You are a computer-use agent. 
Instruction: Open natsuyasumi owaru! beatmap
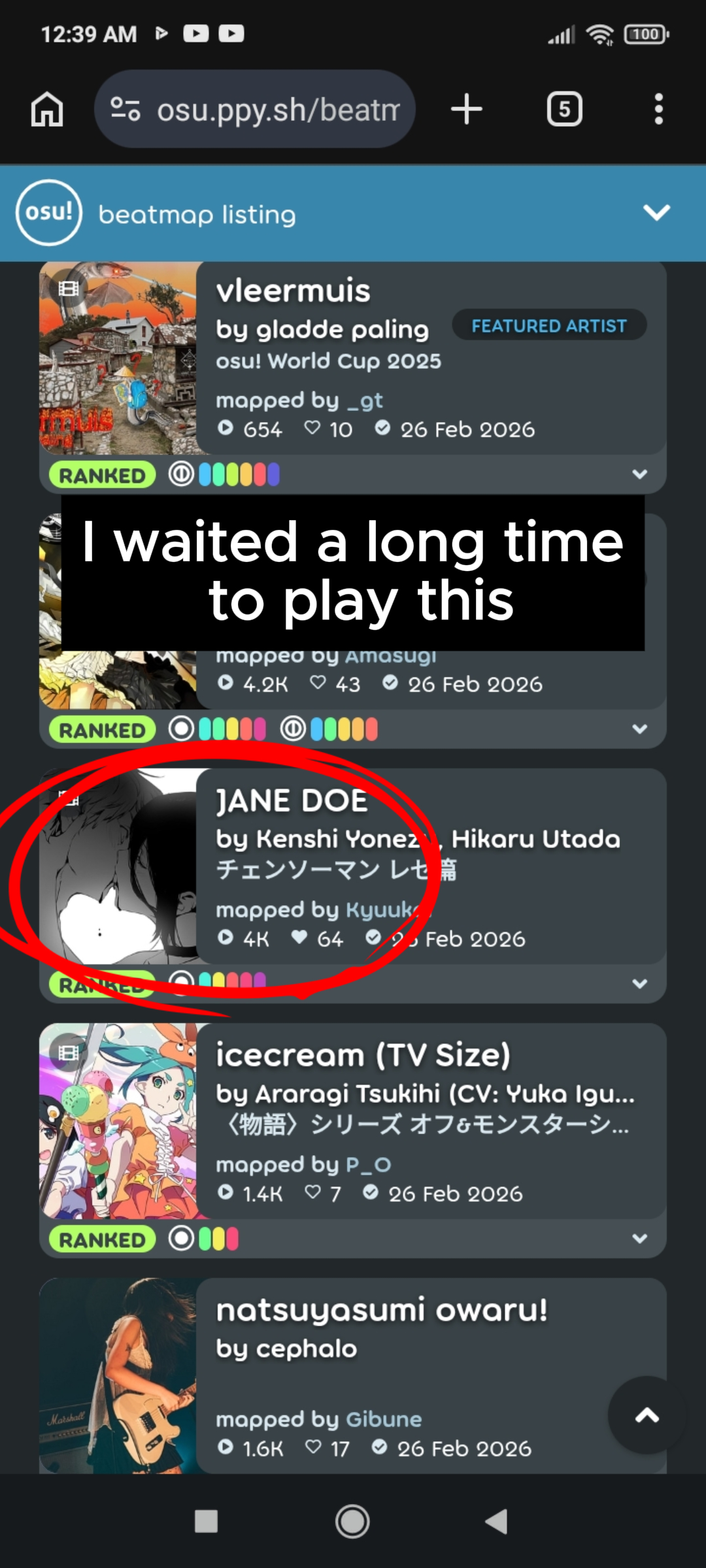381,1310
